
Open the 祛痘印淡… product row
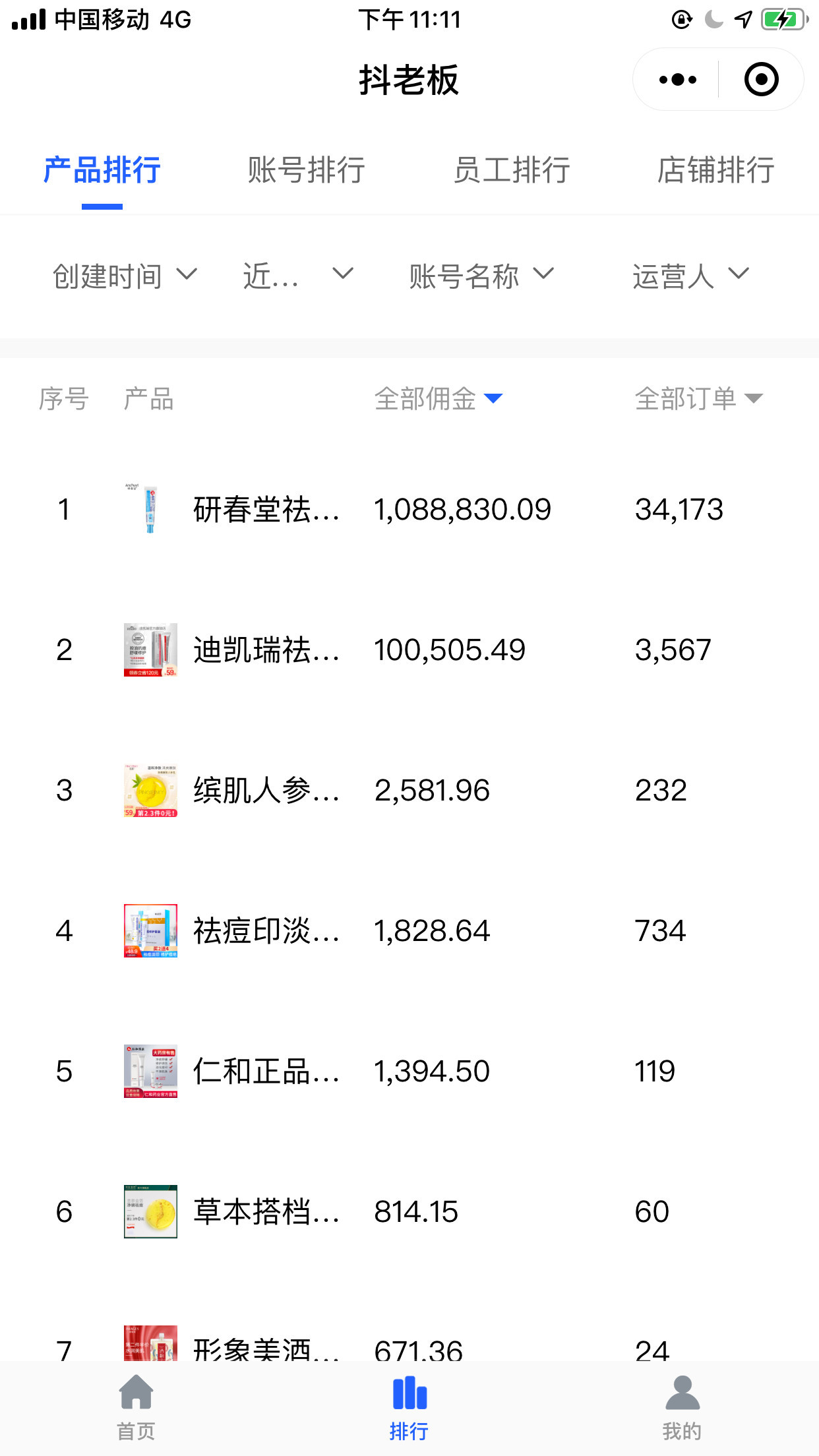(266, 931)
